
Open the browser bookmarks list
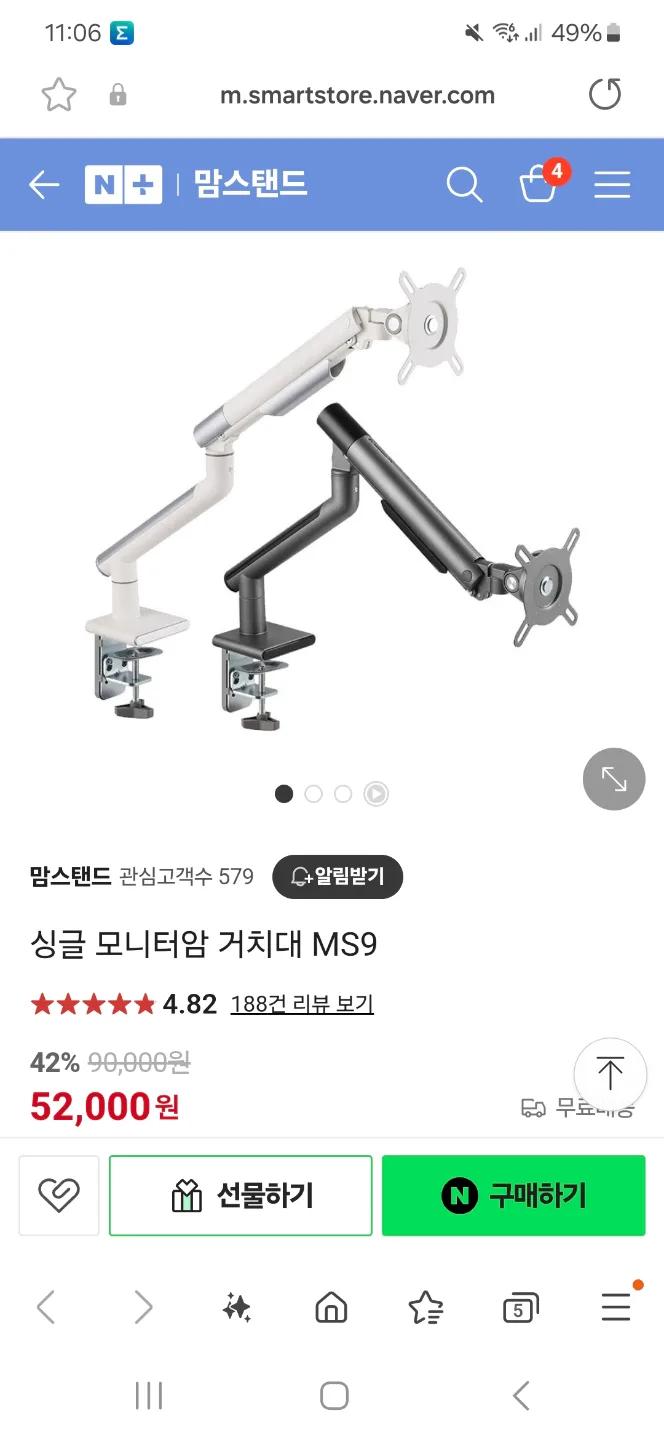426,1307
